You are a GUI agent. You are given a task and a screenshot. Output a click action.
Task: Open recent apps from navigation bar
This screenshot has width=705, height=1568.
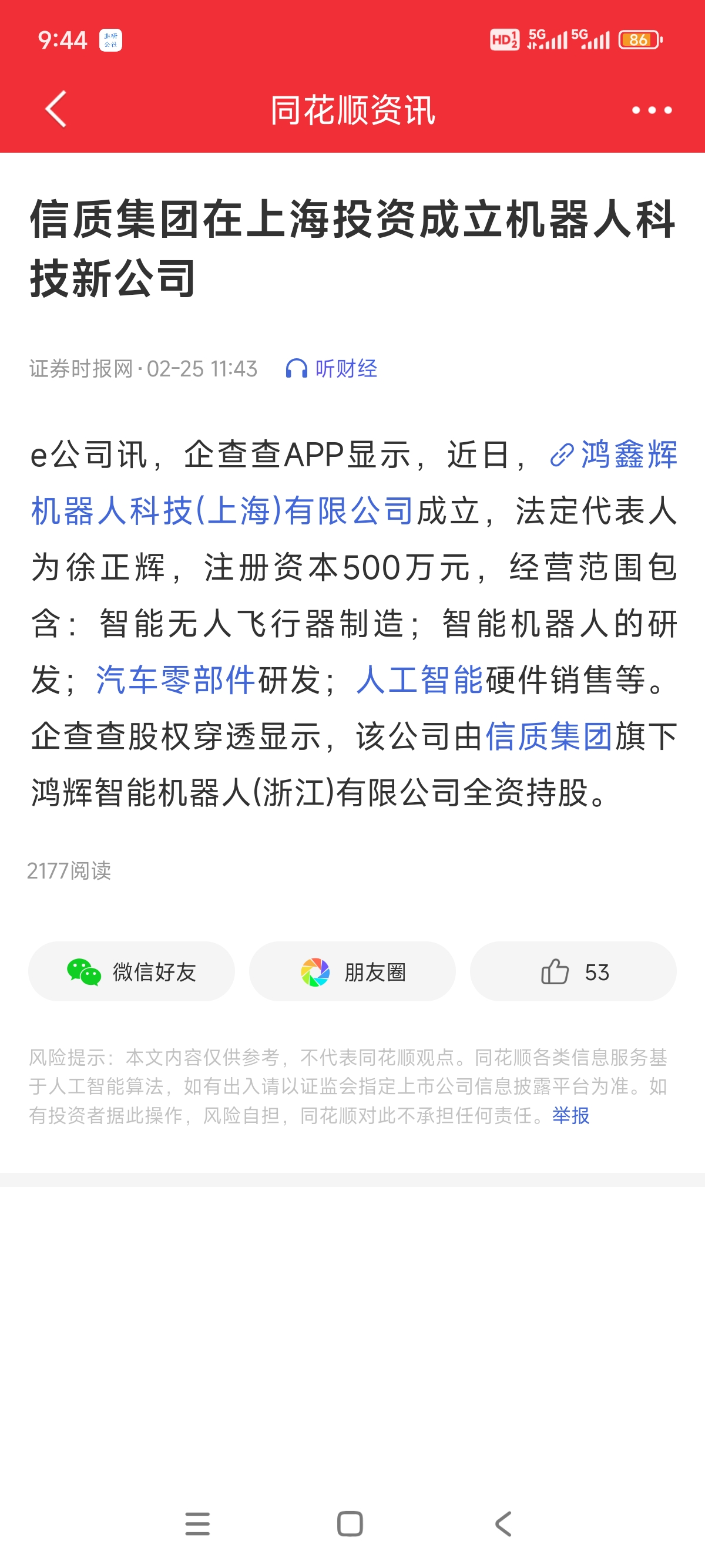pyautogui.click(x=197, y=1523)
